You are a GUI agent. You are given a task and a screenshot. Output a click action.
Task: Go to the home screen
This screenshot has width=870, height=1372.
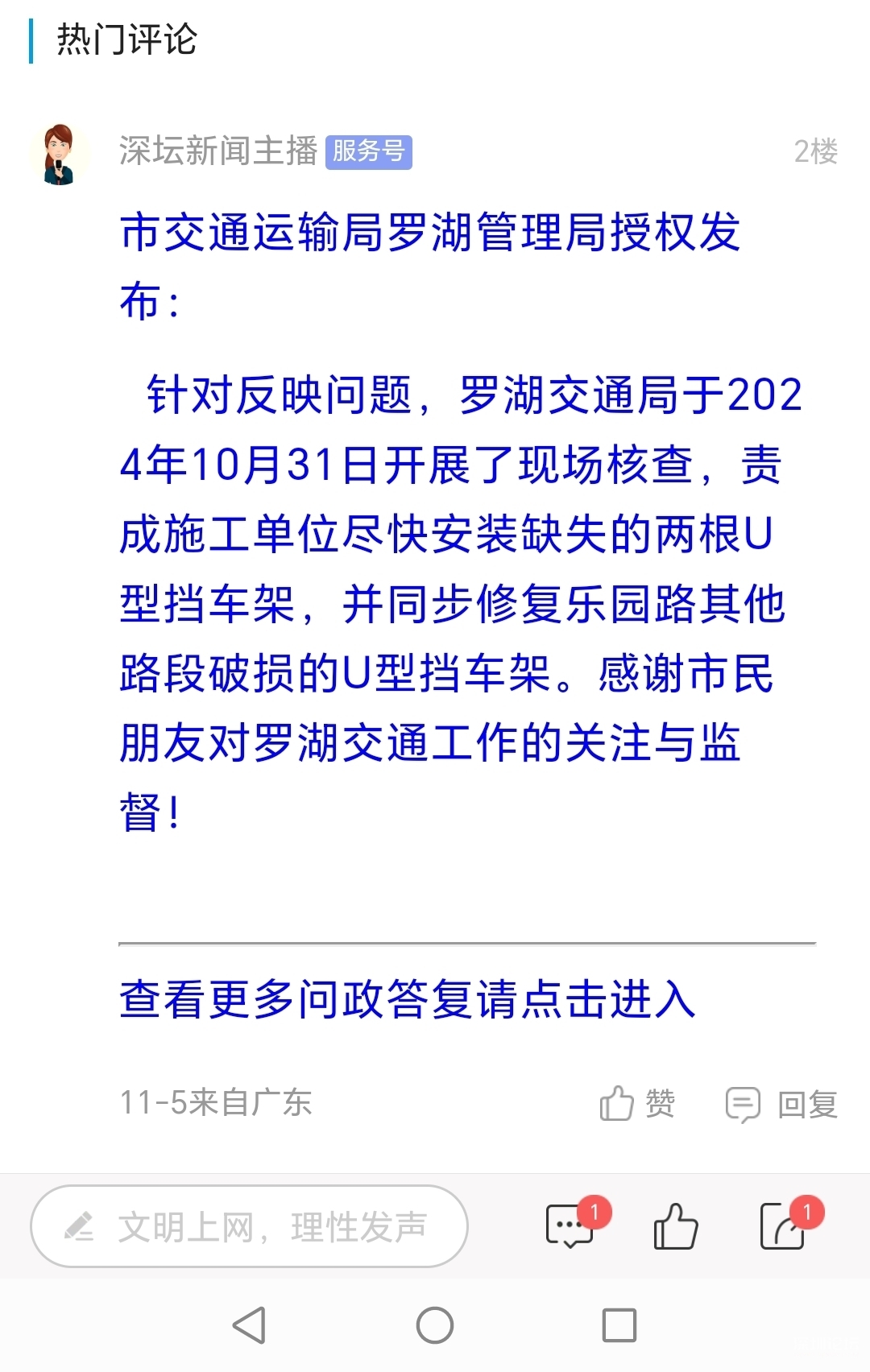[x=435, y=1324]
